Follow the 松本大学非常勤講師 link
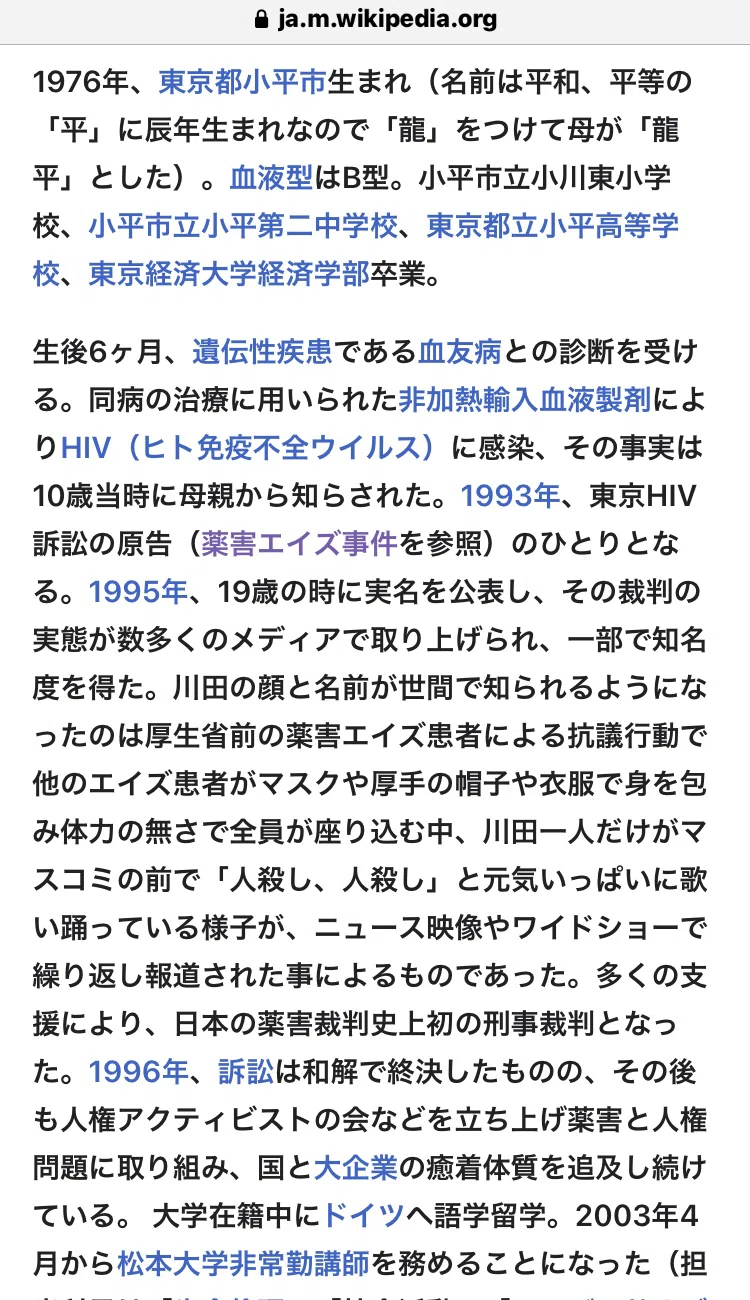Screen dimensions: 750x1300 [x=243, y=1264]
